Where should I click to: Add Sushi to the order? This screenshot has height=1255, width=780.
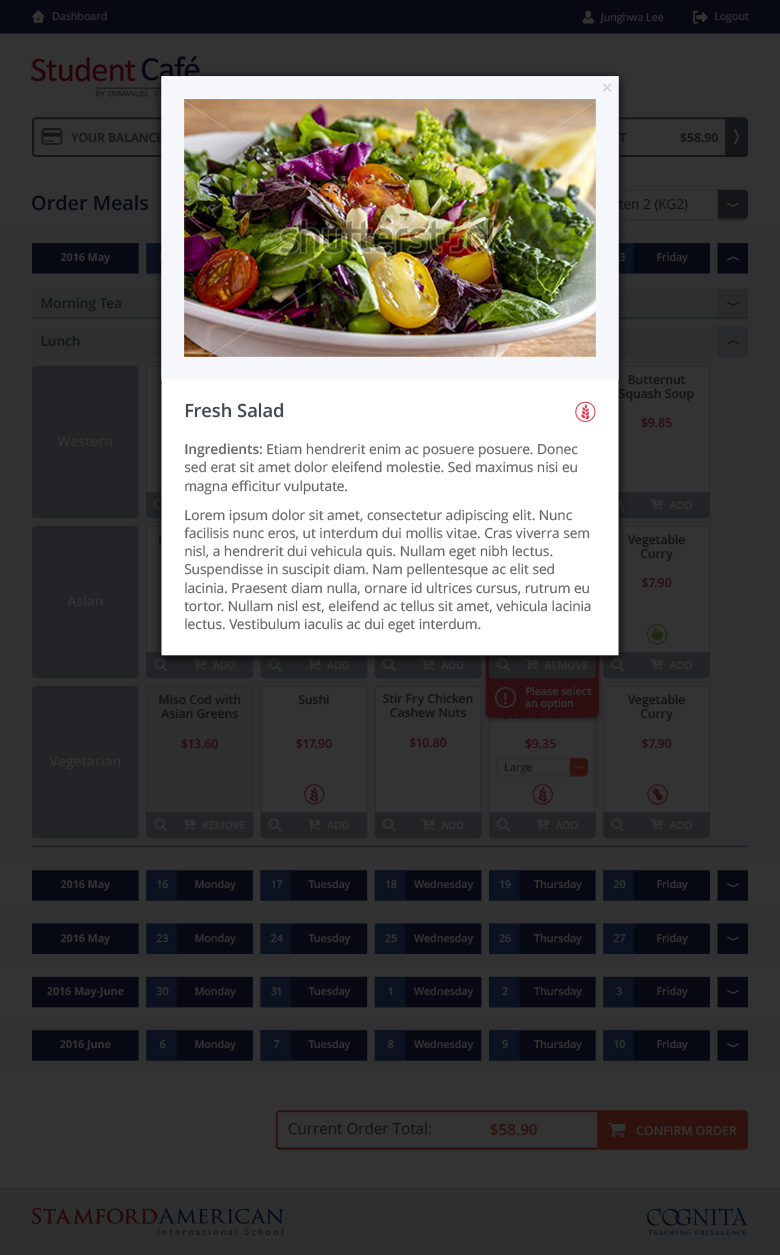tap(329, 825)
